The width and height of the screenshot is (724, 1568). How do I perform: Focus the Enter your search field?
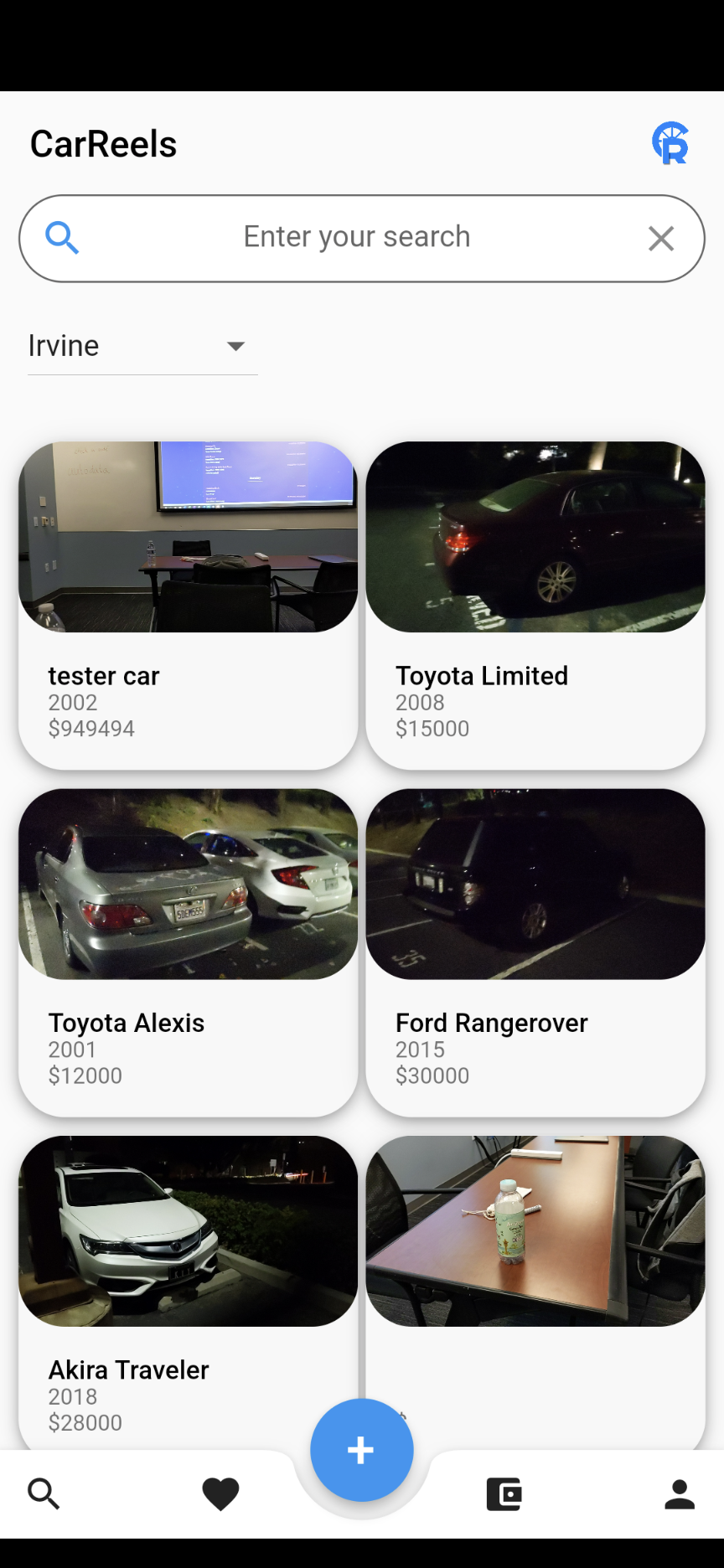357,238
